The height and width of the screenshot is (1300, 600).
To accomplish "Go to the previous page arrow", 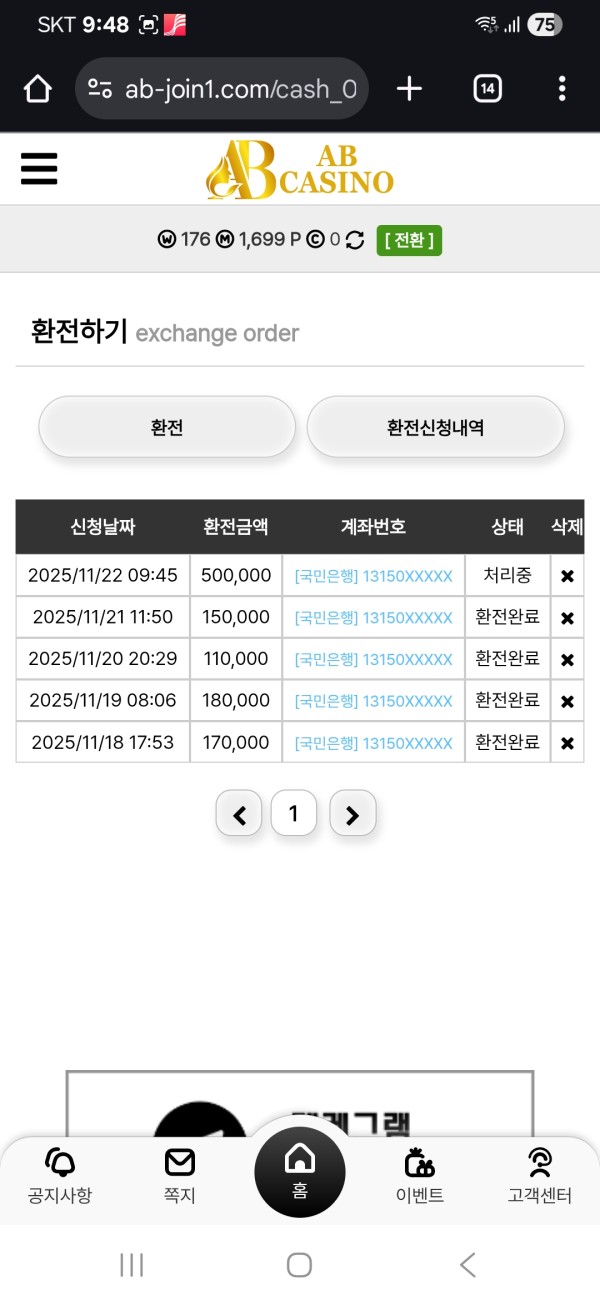I will click(239, 814).
